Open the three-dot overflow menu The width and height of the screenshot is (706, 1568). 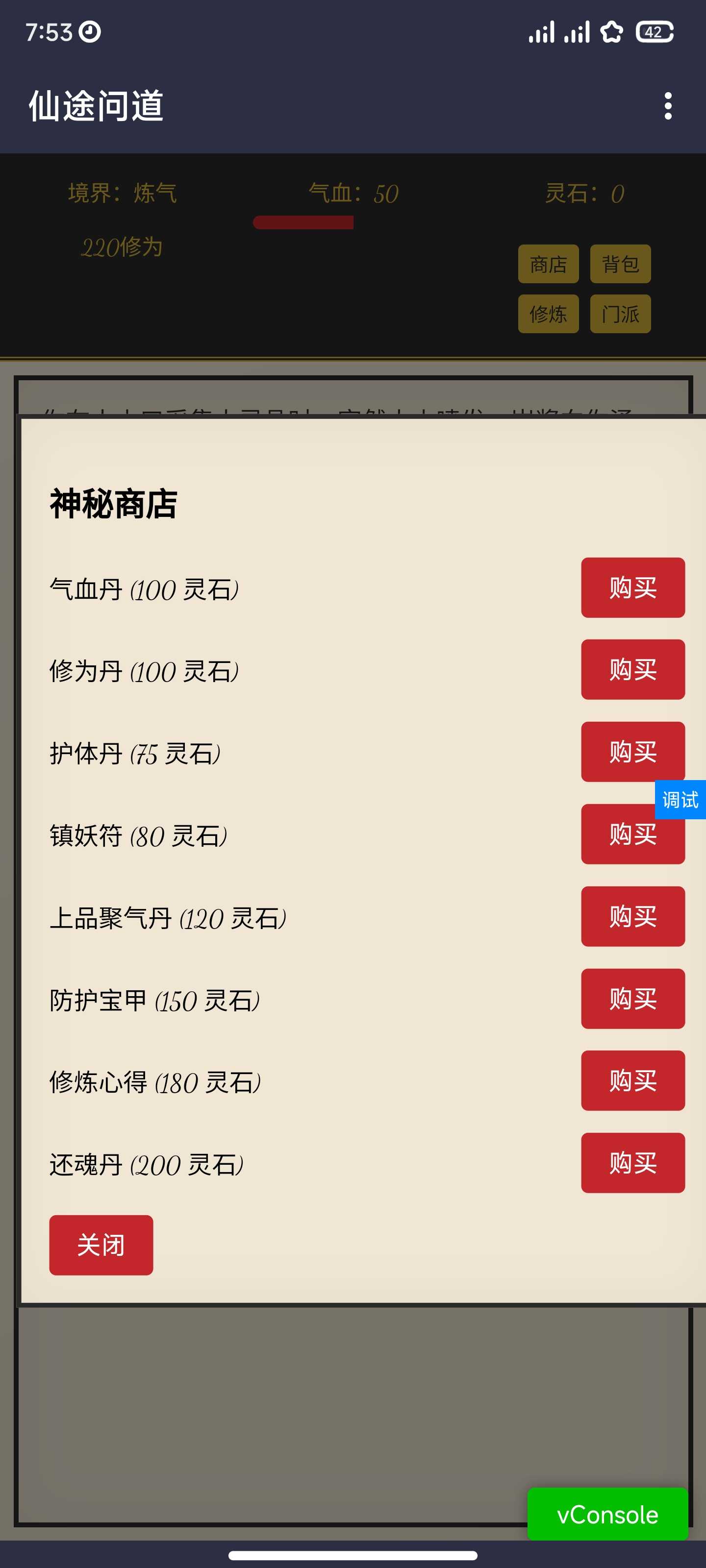tap(668, 106)
